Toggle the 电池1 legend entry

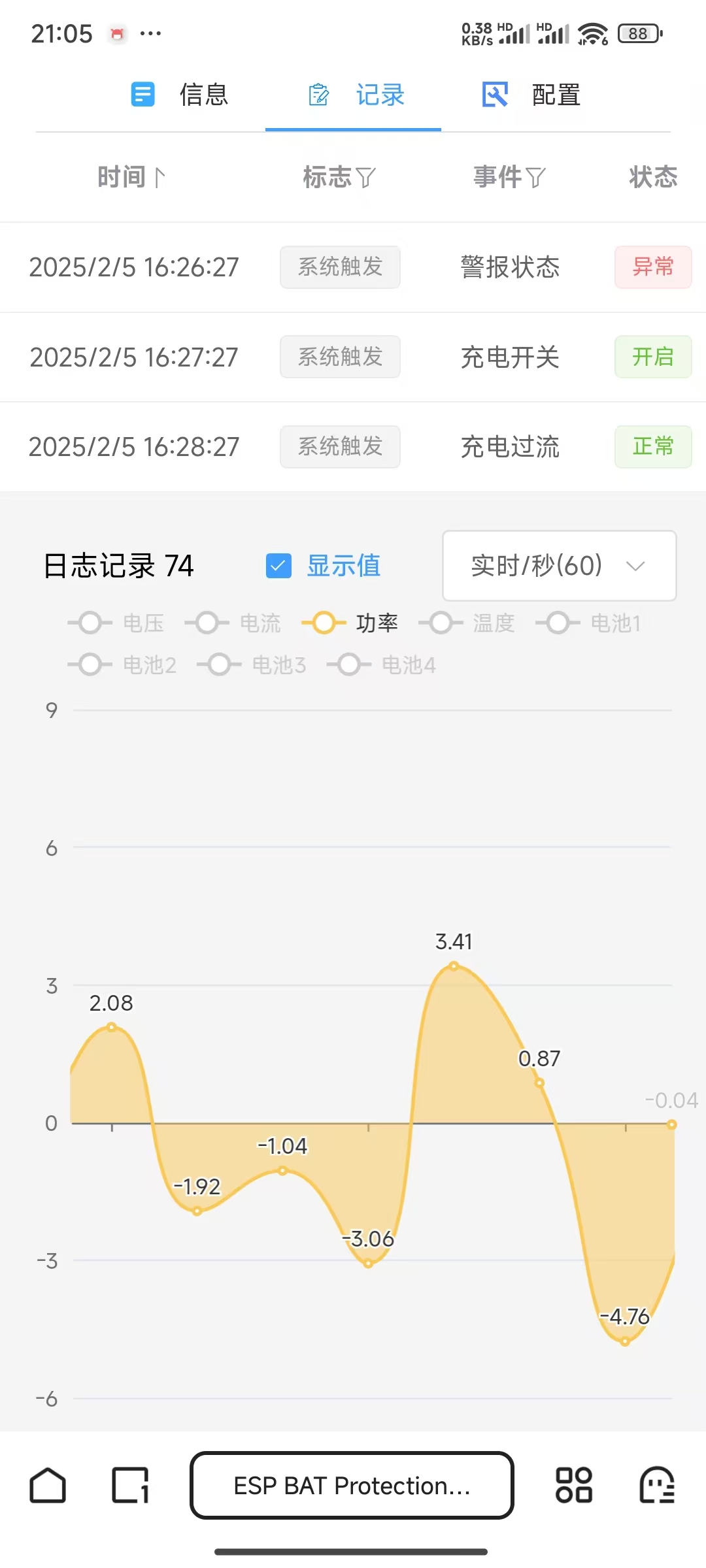point(588,623)
